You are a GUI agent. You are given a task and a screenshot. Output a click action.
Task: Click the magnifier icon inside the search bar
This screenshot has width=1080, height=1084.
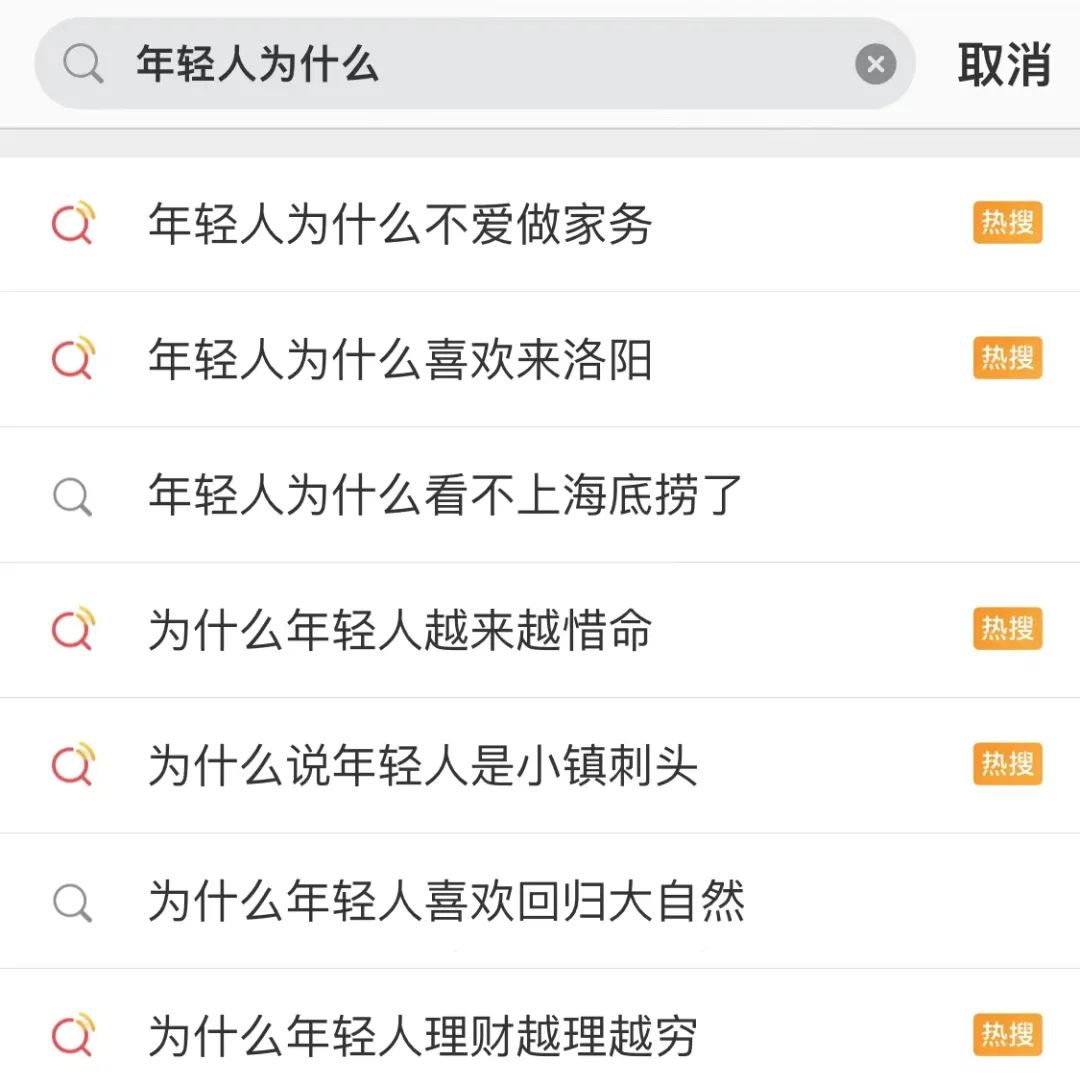coord(84,62)
